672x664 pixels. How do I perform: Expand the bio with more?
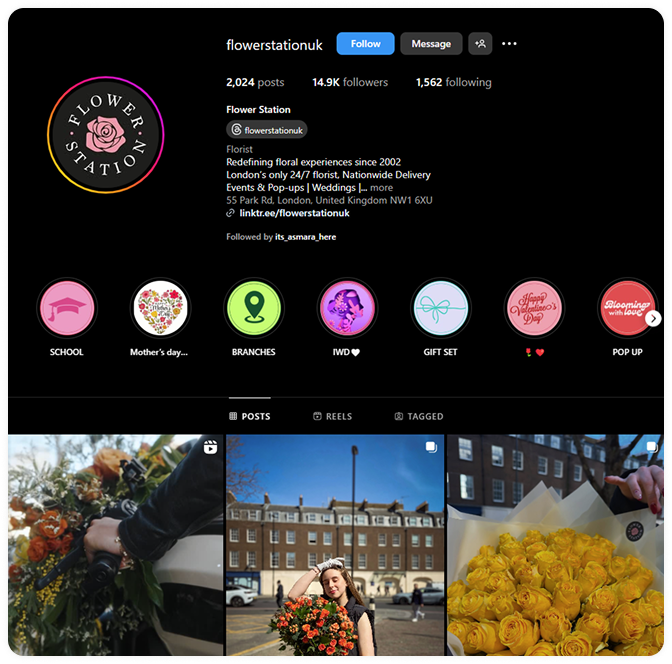click(381, 187)
